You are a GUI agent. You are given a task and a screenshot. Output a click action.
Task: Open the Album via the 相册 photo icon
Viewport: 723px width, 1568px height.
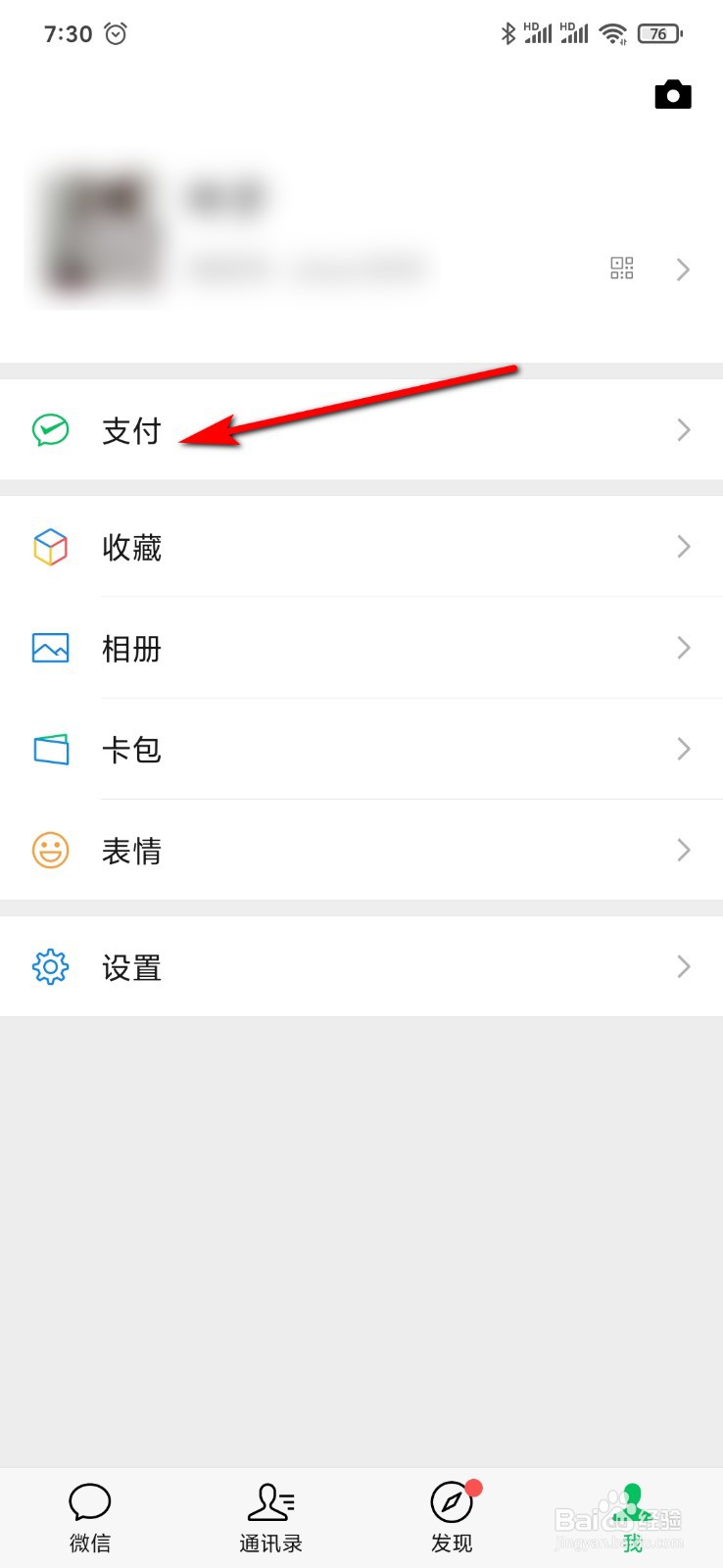tap(50, 648)
